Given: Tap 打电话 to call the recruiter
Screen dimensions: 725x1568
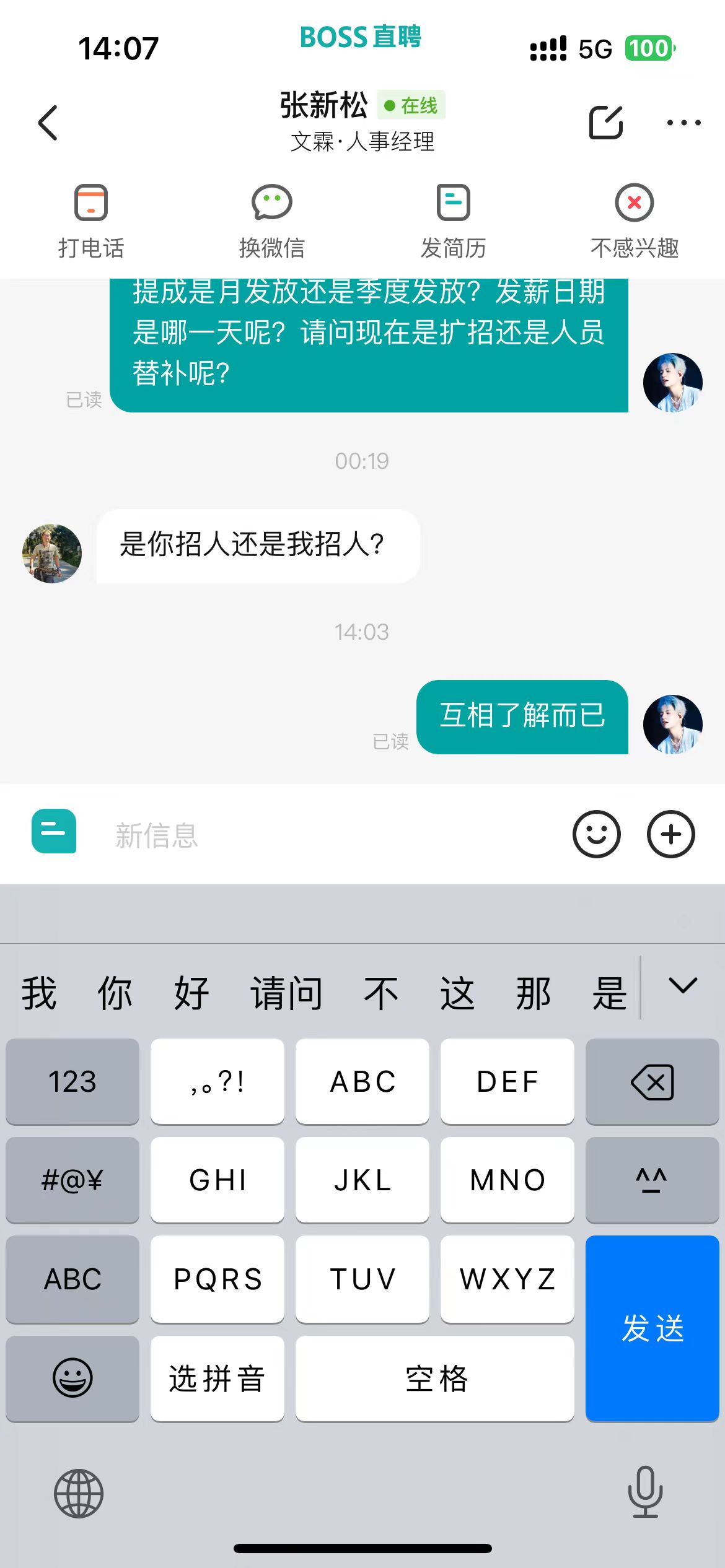Looking at the screenshot, I should [91, 220].
